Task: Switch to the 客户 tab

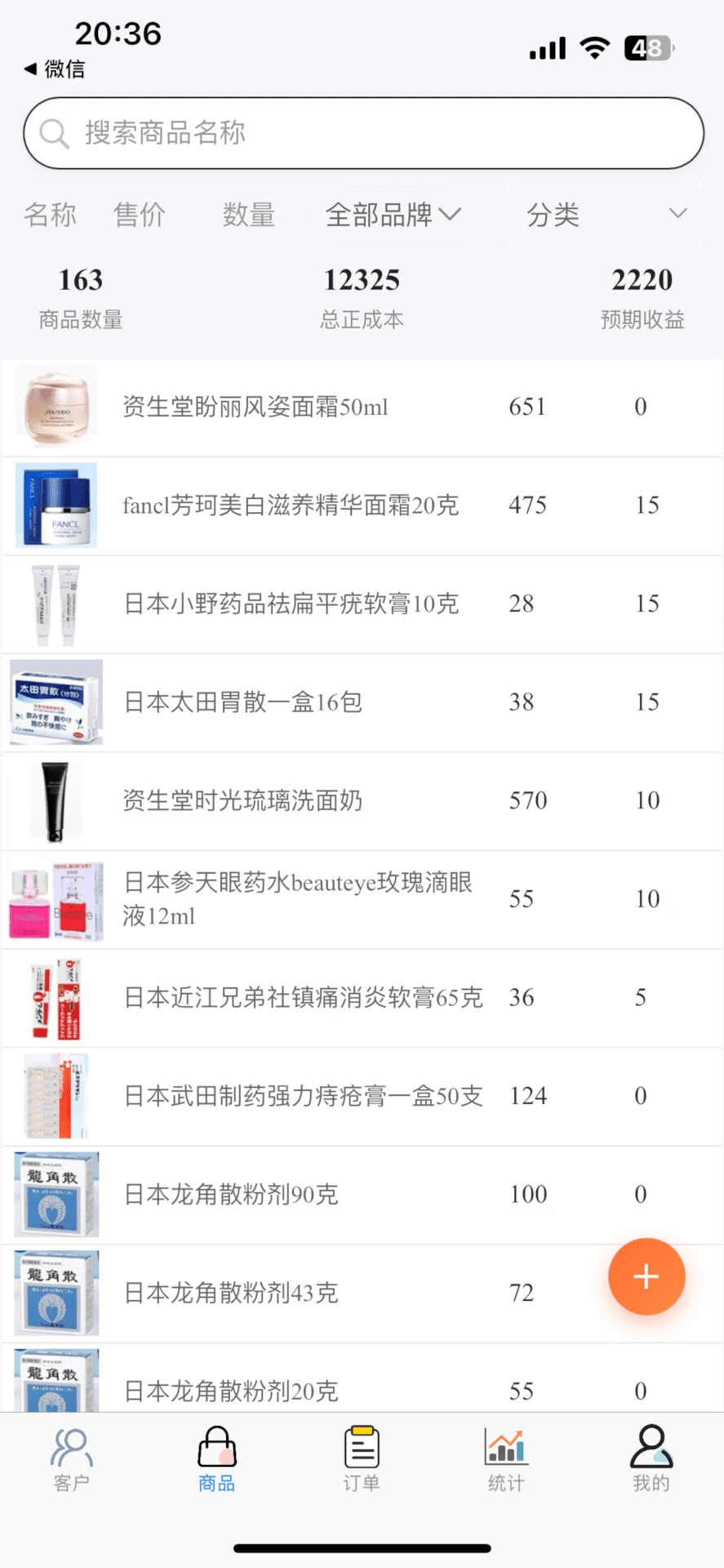Action: click(72, 1459)
